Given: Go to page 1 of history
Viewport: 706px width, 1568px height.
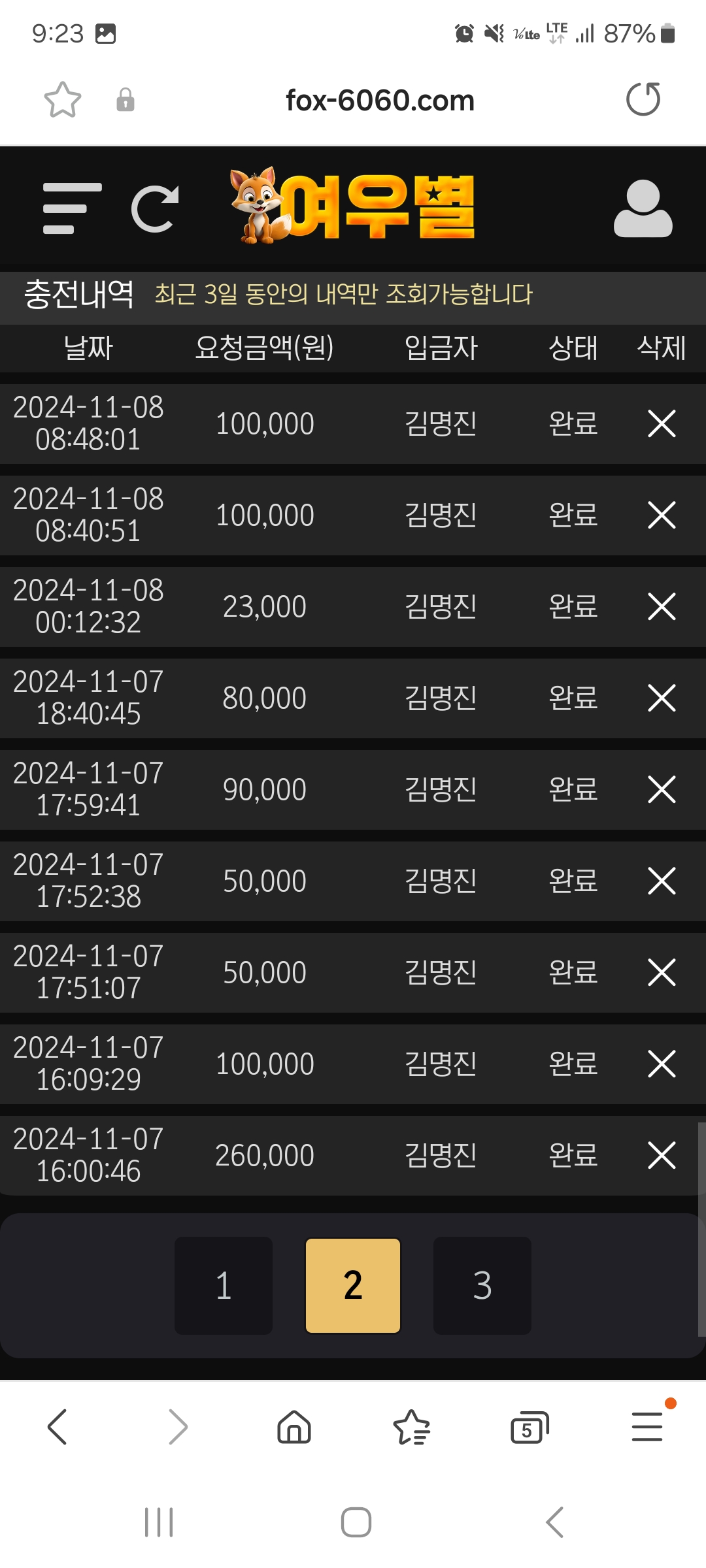Looking at the screenshot, I should click(224, 1285).
